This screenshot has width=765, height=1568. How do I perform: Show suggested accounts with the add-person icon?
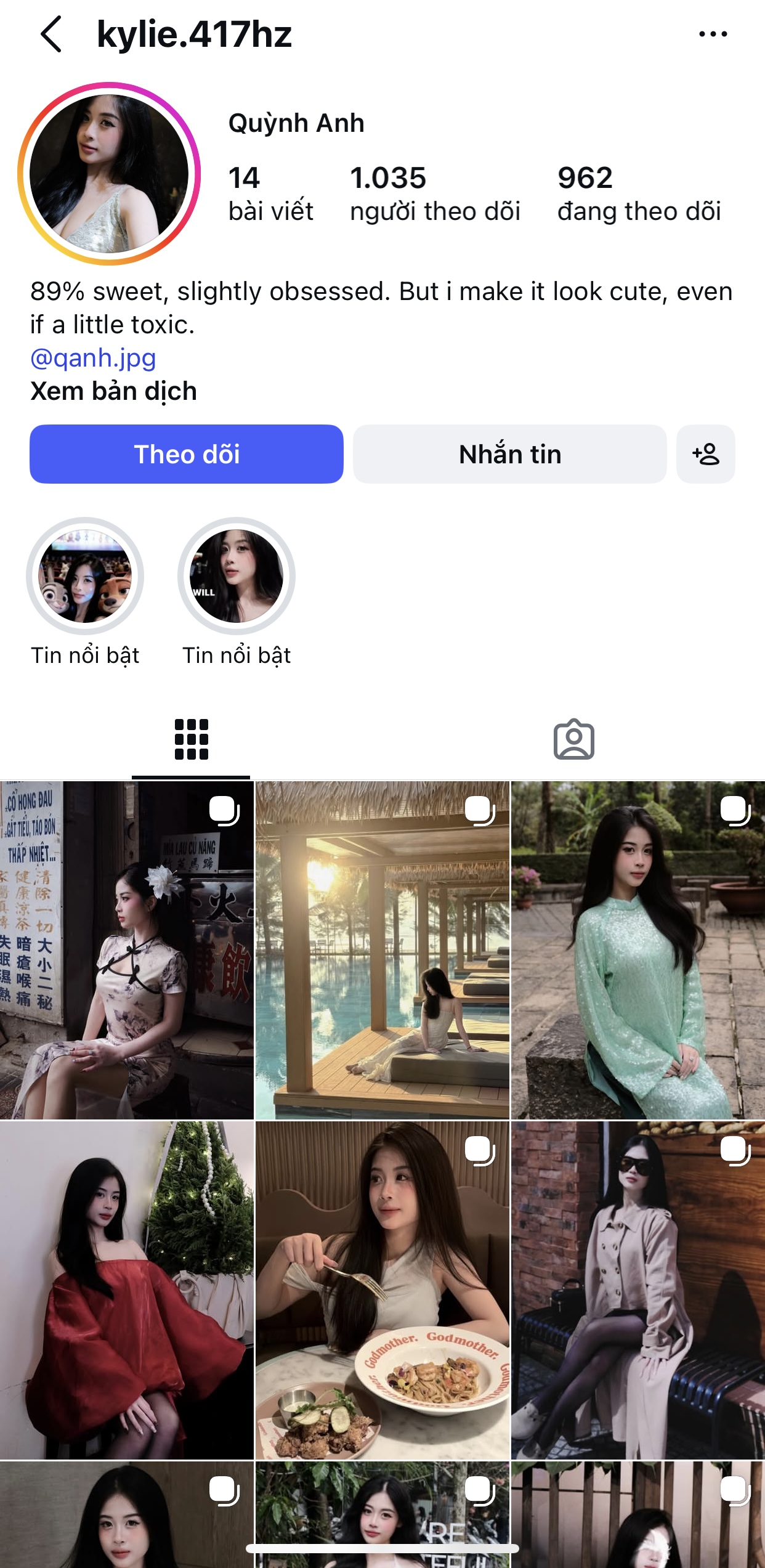[x=705, y=454]
